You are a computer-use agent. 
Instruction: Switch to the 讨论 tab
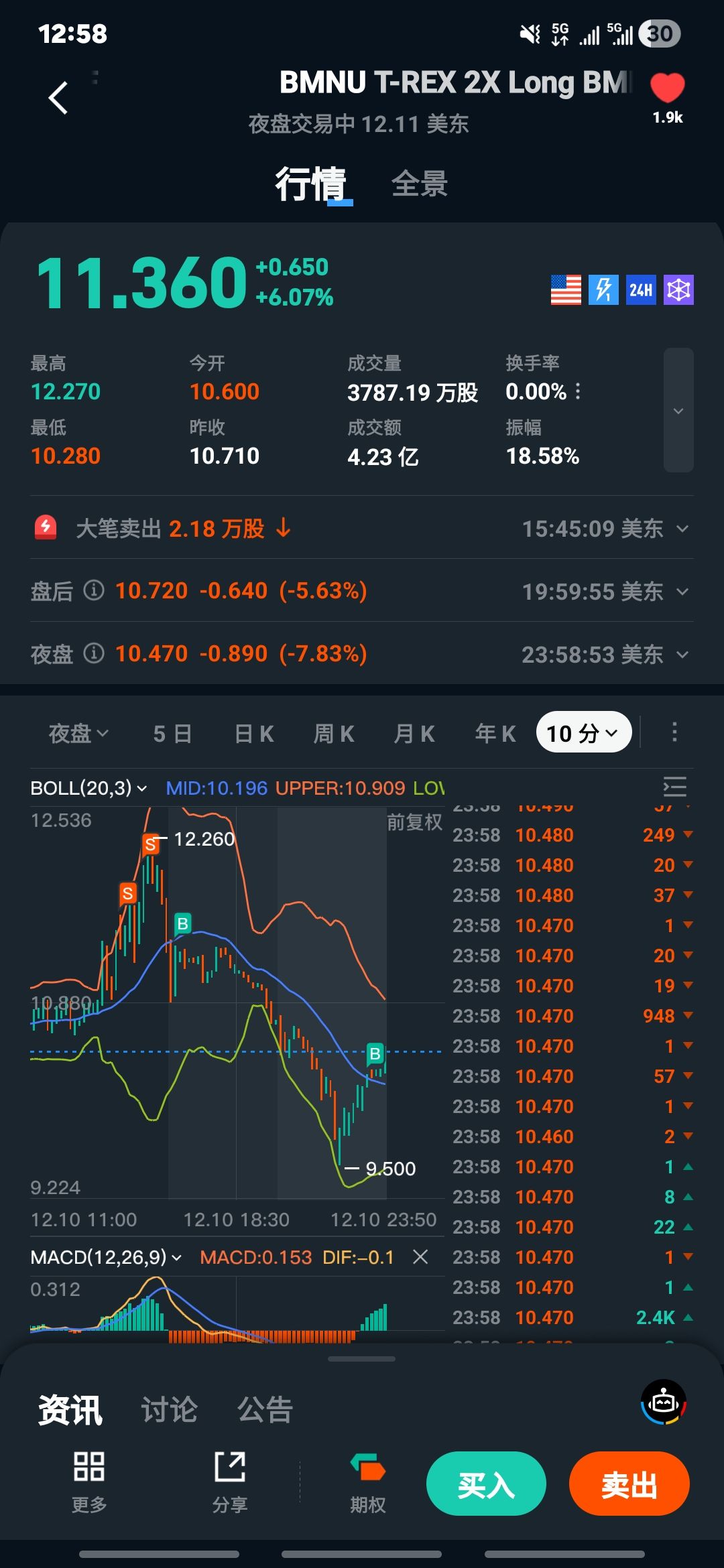[169, 1410]
